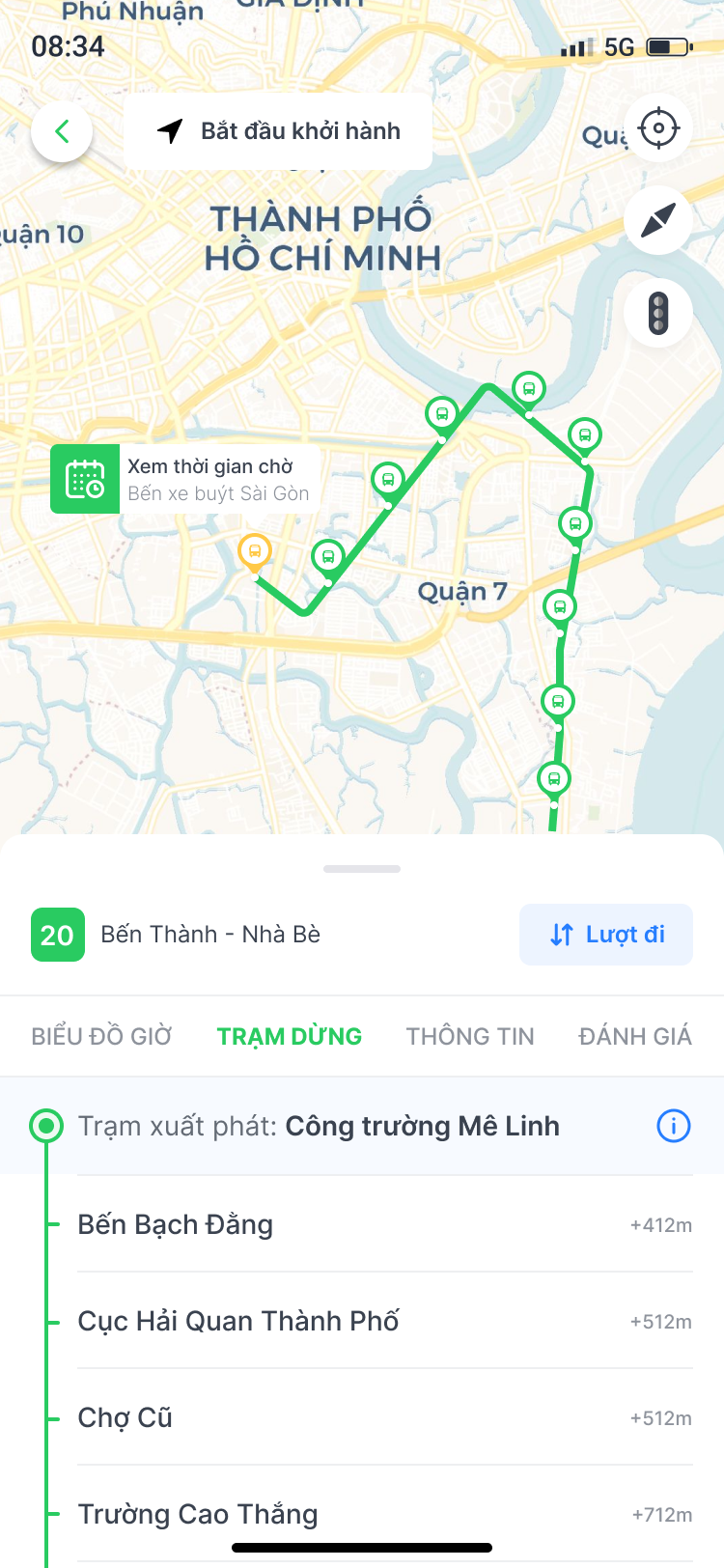Choose the Chợ Cũ stop
724x1568 pixels.
coord(125,1417)
